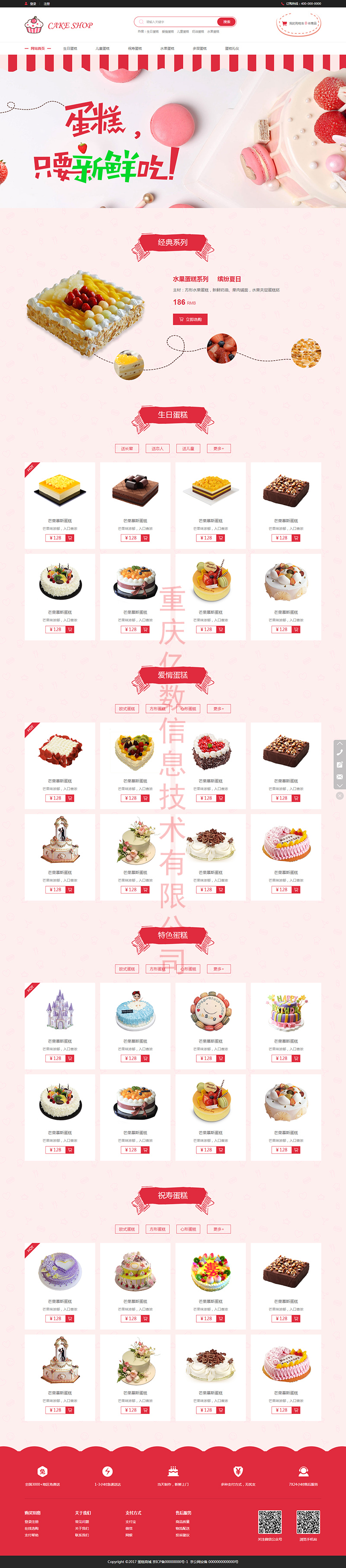This screenshot has height=1568, width=346.
Task: Tap the 立即选购 button for 水果蛋糕系列
Action: pyautogui.click(x=190, y=319)
